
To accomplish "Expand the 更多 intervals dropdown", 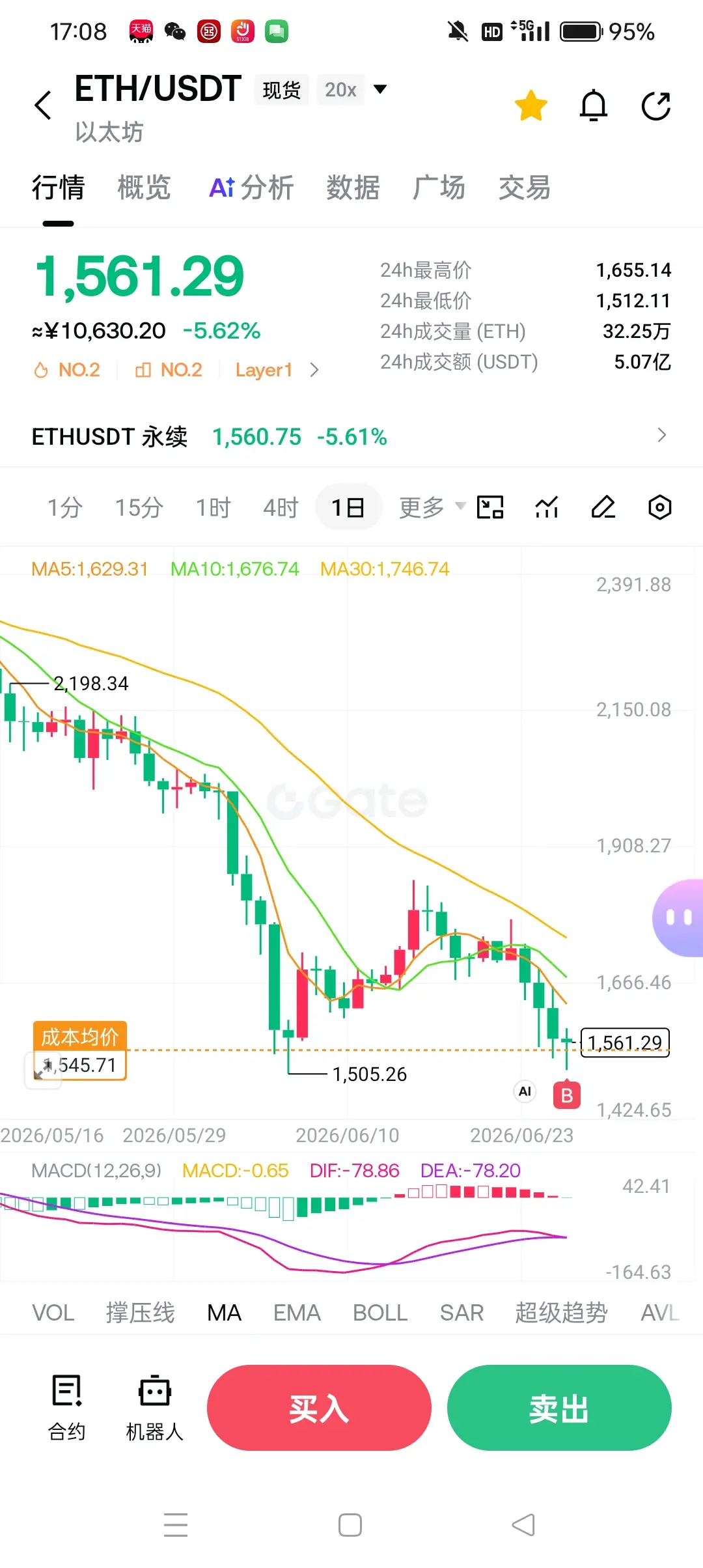I will point(432,507).
